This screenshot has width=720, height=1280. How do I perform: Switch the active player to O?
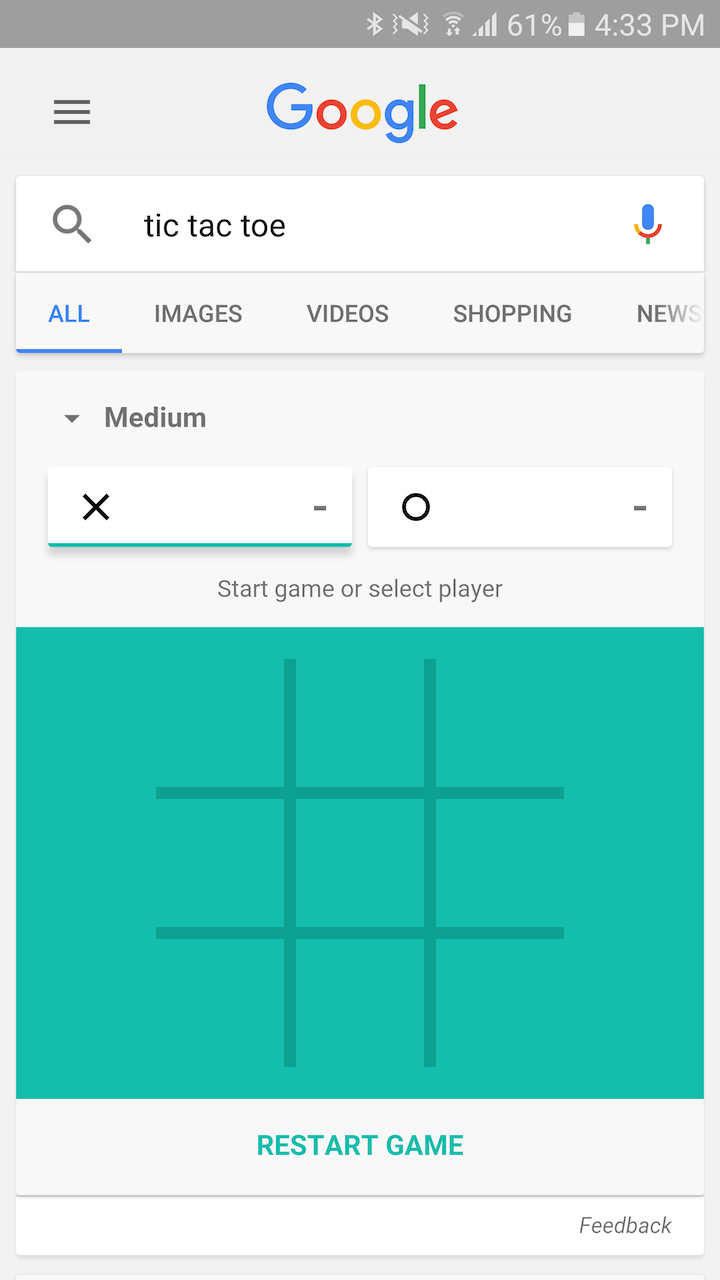[x=520, y=507]
